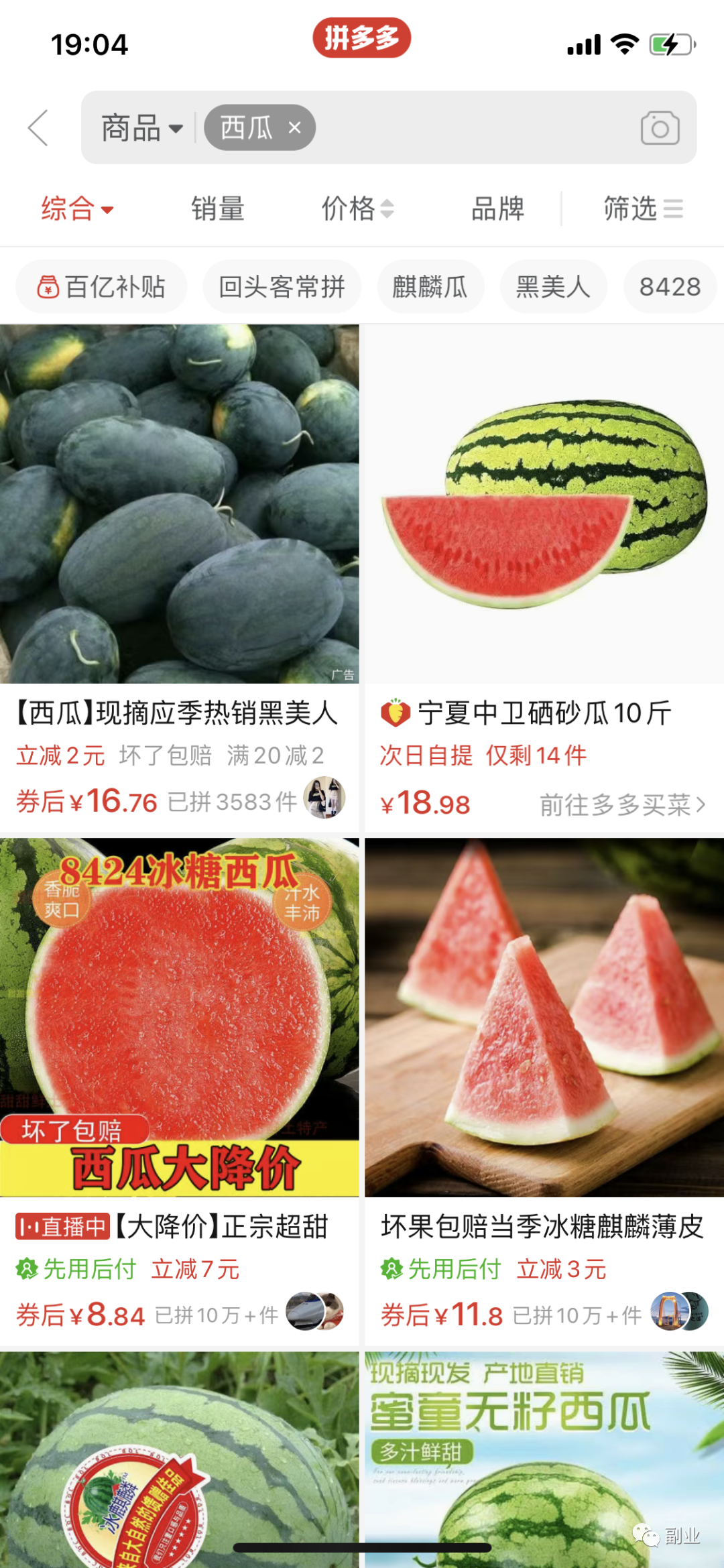
Task: Open the 综合 sort dropdown
Action: (x=76, y=208)
